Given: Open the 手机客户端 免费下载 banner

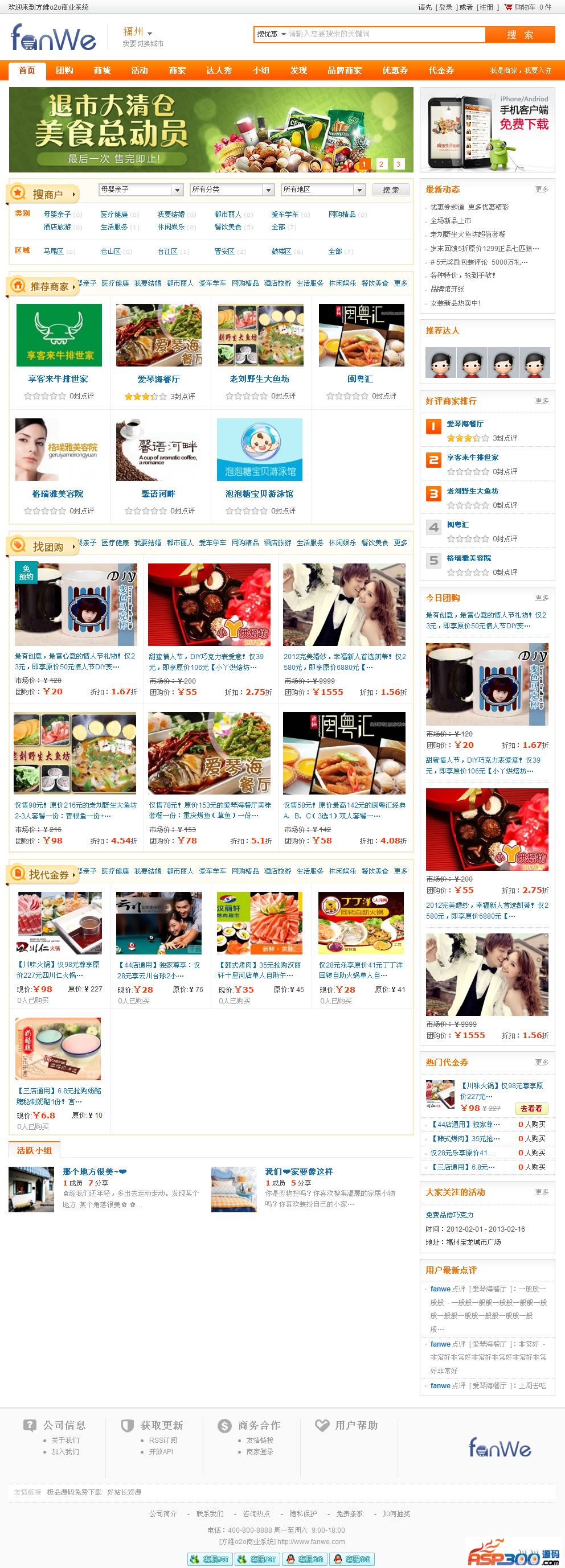Looking at the screenshot, I should 487,130.
